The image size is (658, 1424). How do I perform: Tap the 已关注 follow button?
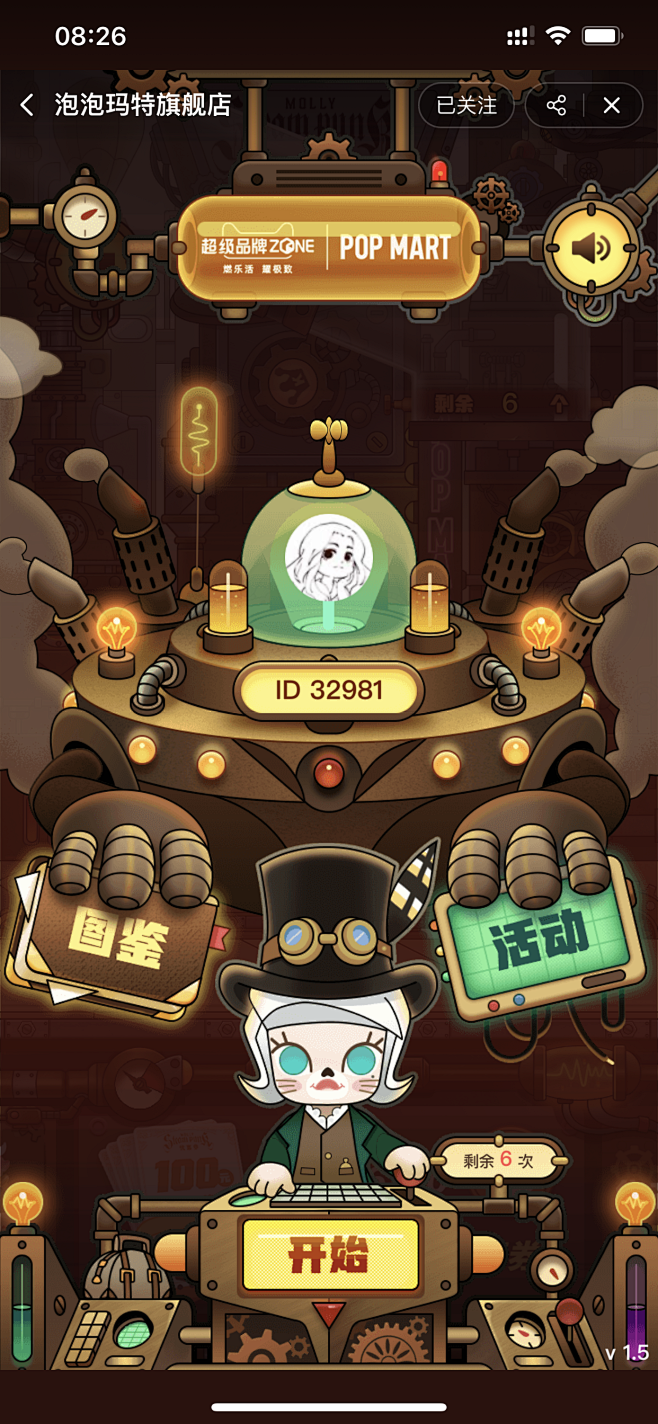point(466,105)
